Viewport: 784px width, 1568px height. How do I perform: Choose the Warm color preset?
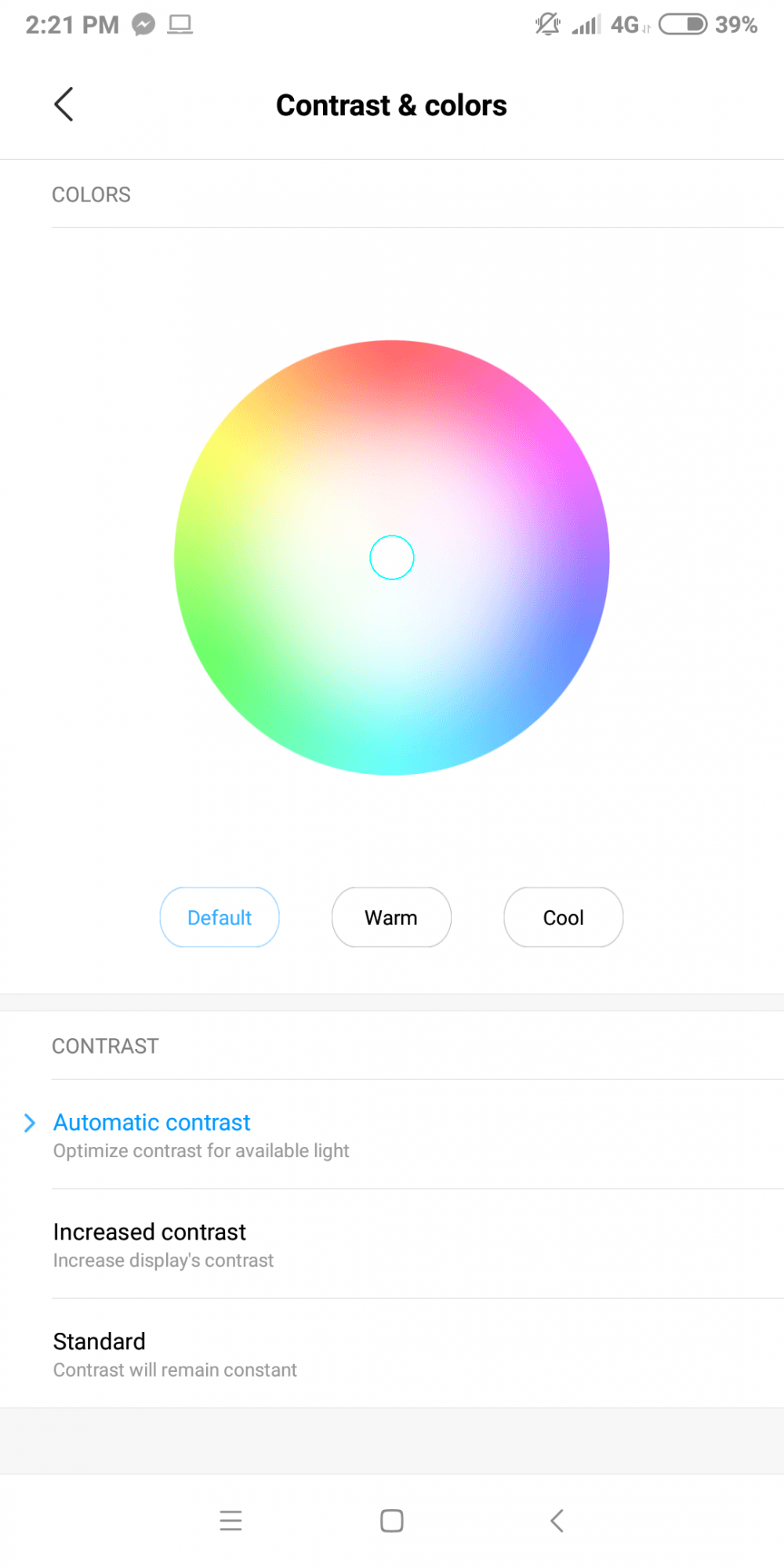(391, 917)
